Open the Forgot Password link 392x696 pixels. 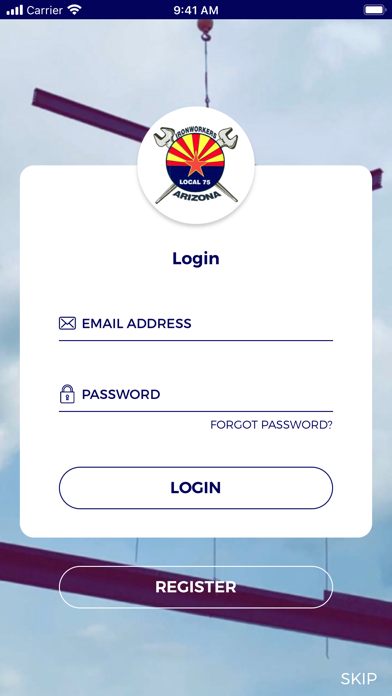[x=271, y=425]
